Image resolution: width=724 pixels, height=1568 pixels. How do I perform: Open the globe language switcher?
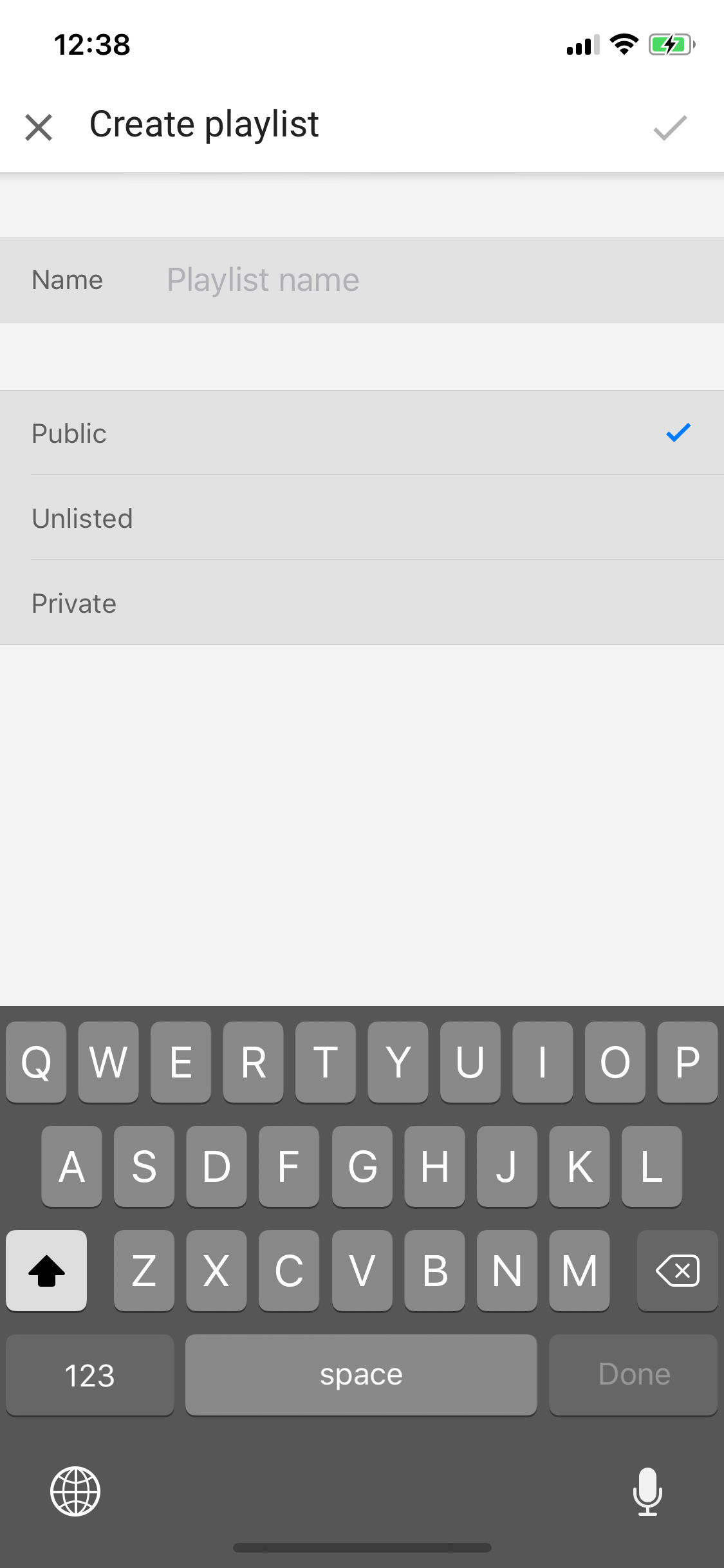(x=75, y=1491)
